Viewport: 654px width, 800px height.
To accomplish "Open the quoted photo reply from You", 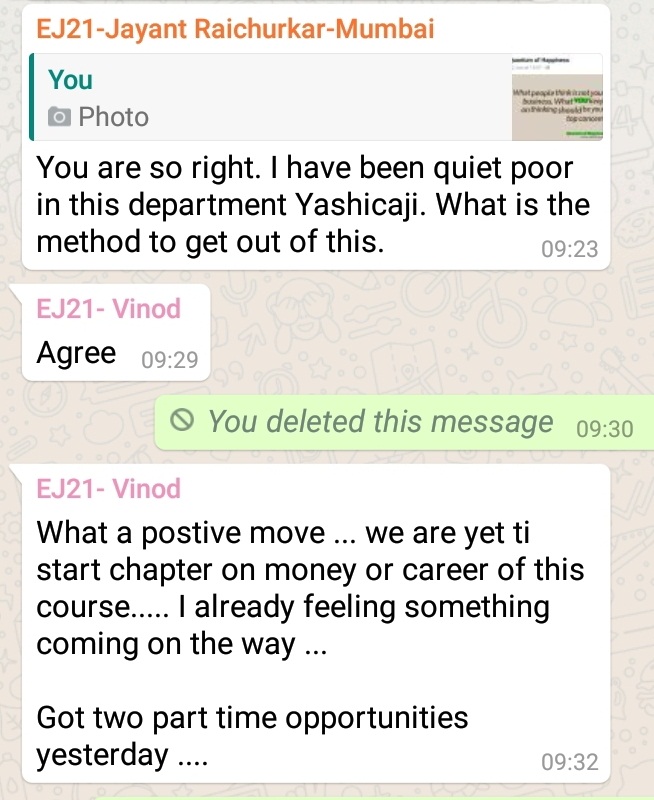I will pyautogui.click(x=316, y=97).
